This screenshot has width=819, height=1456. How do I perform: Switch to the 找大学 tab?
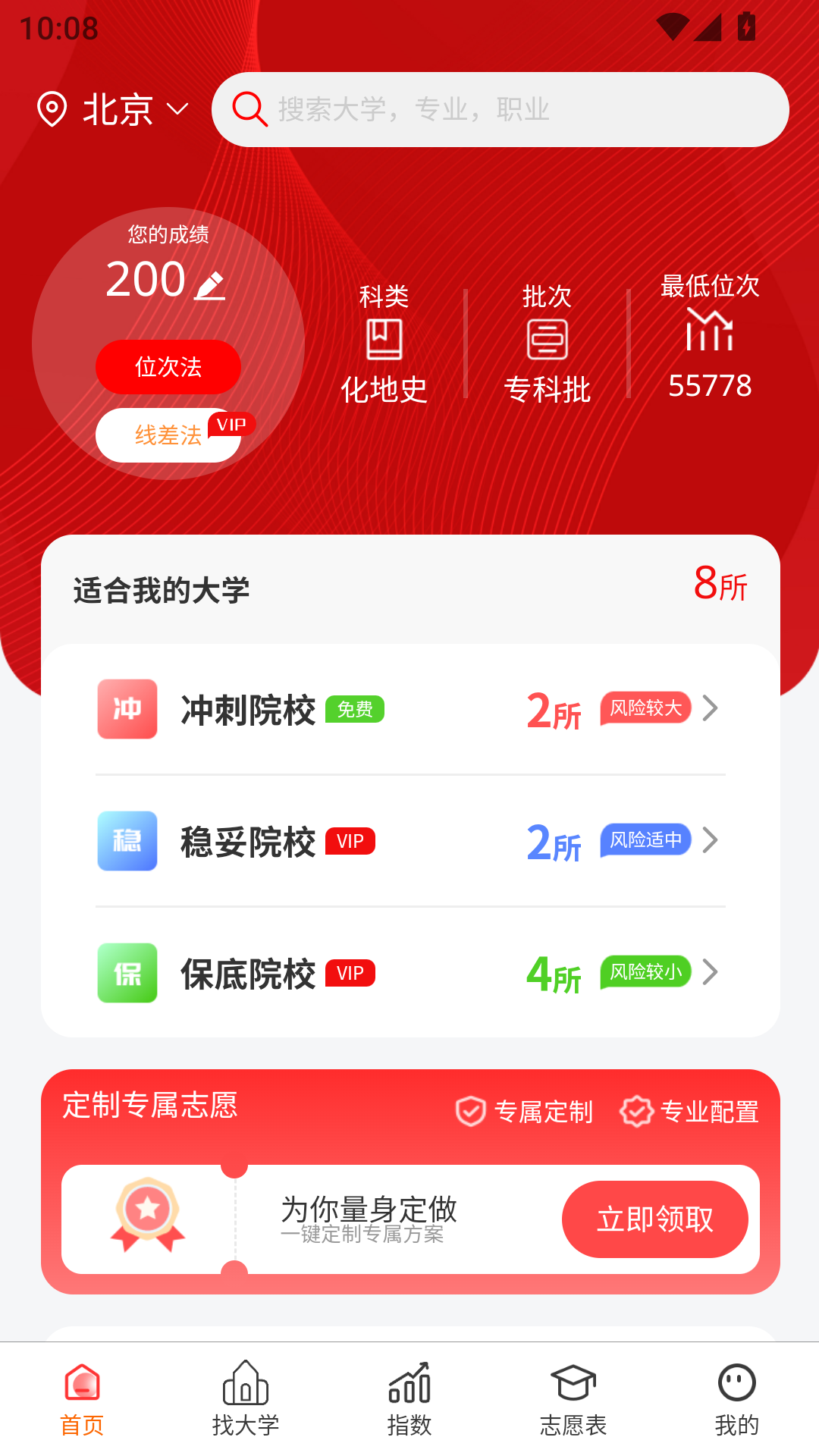tap(246, 1399)
